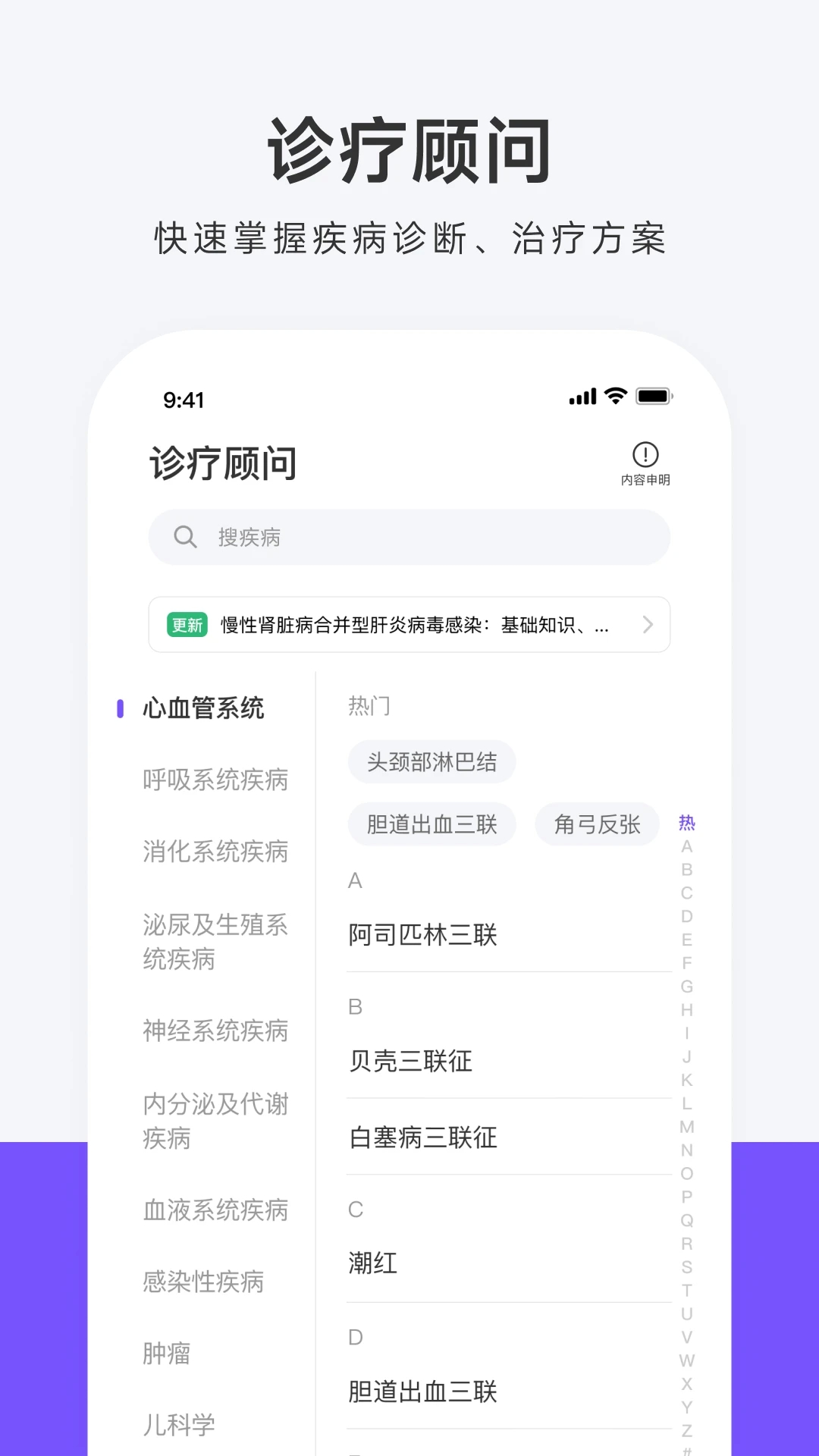Expand the 慢性肾脏病 update banner chevron
The height and width of the screenshot is (1456, 819).
[648, 625]
